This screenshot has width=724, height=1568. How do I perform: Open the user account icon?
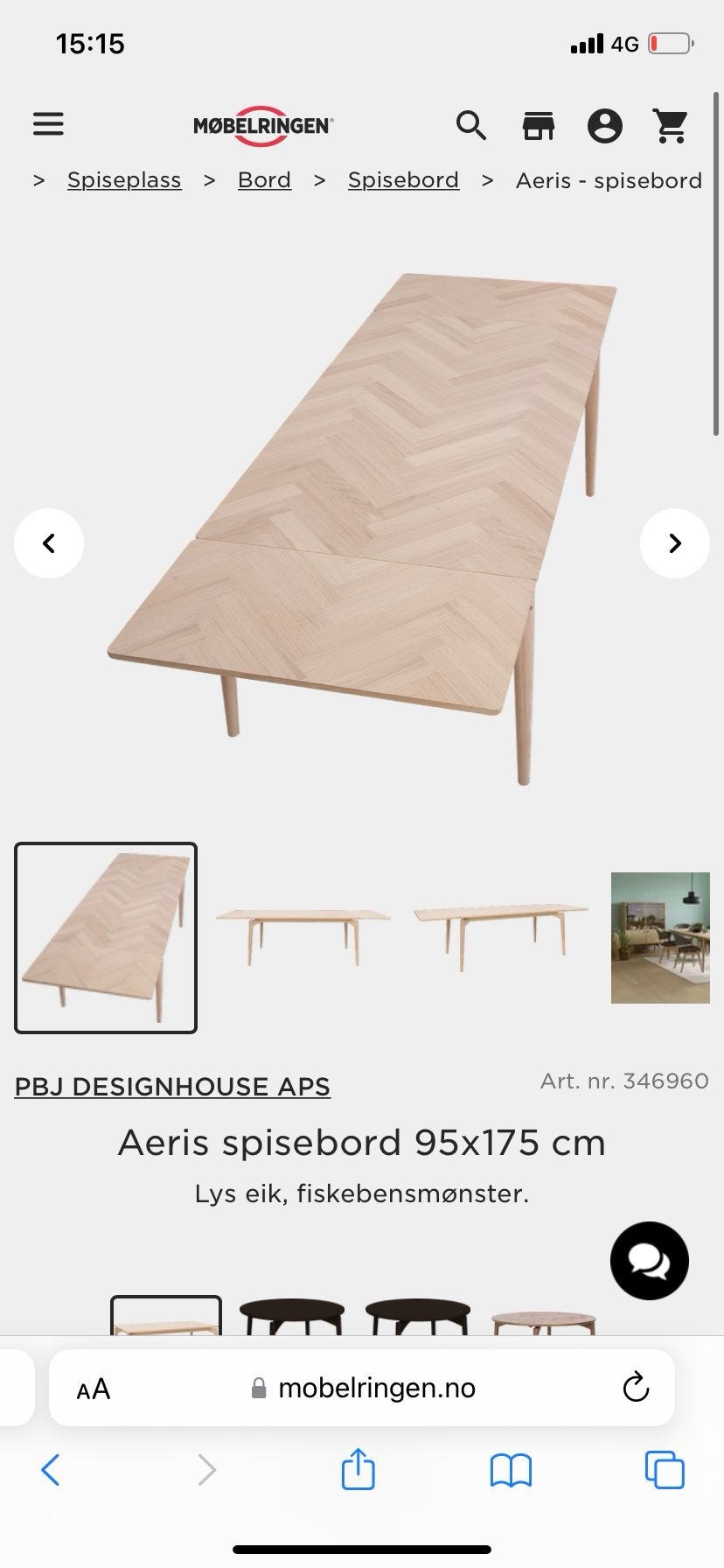pos(605,126)
